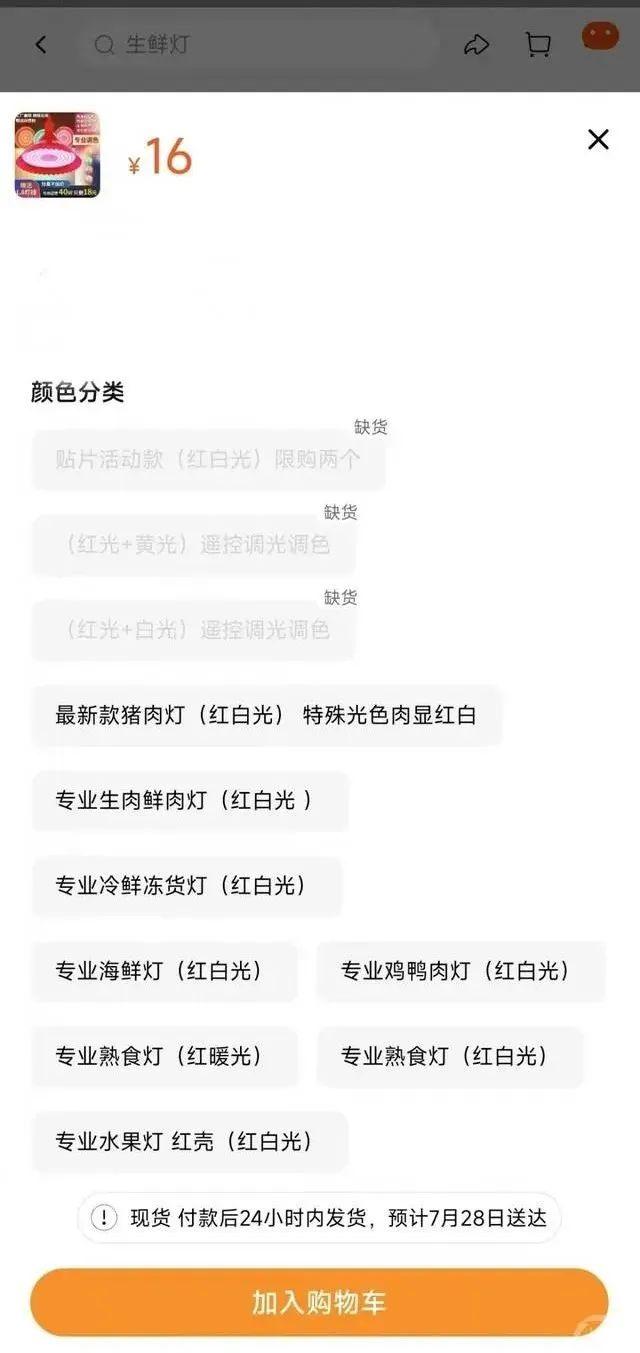Select 最新款猪肉灯（红白光）option

(x=266, y=716)
